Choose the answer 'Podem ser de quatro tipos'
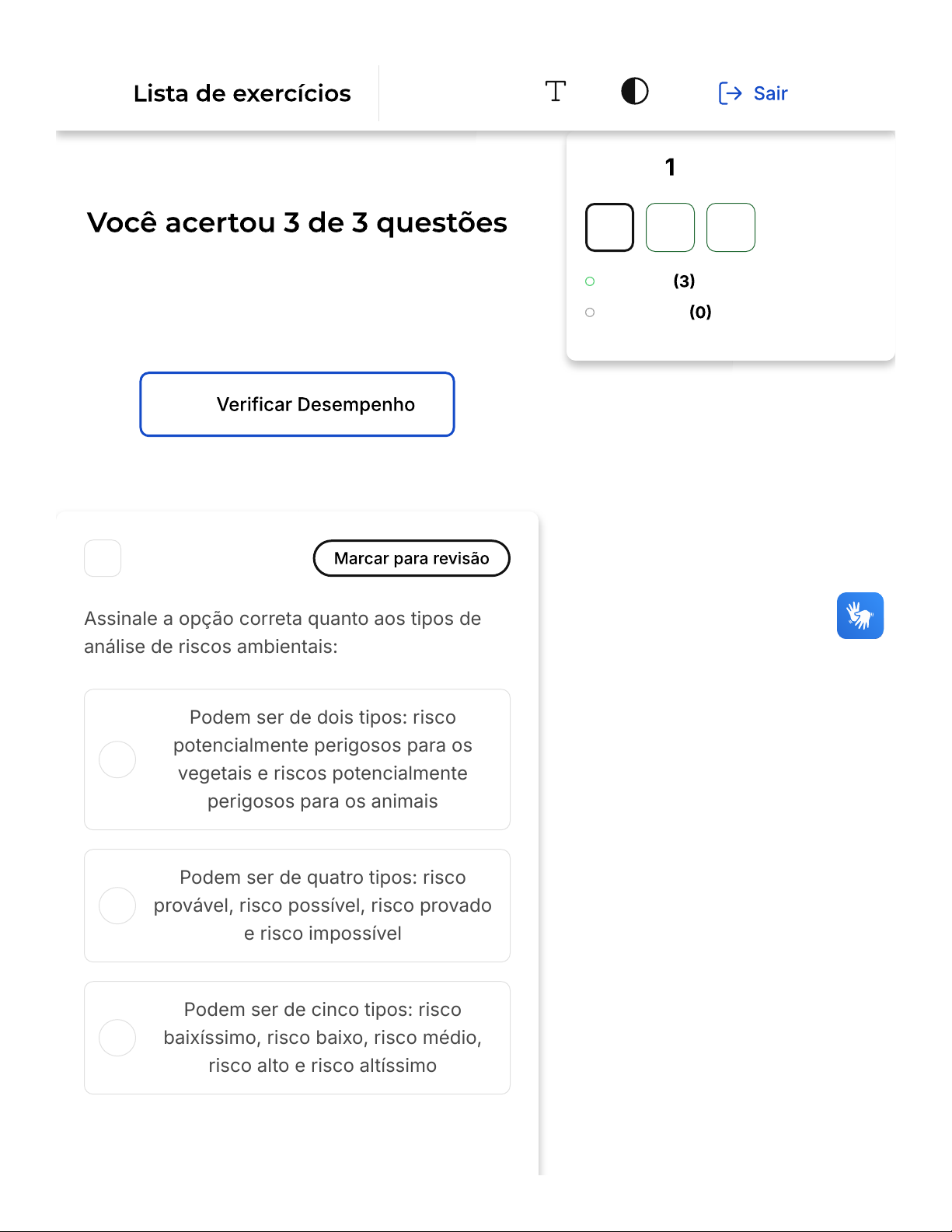The image size is (952, 1232). [118, 906]
